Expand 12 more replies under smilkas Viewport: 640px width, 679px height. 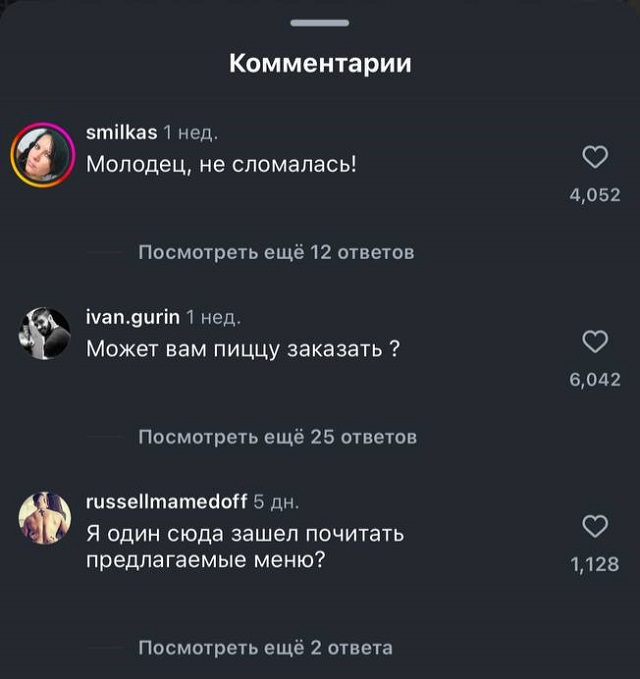coord(275,252)
